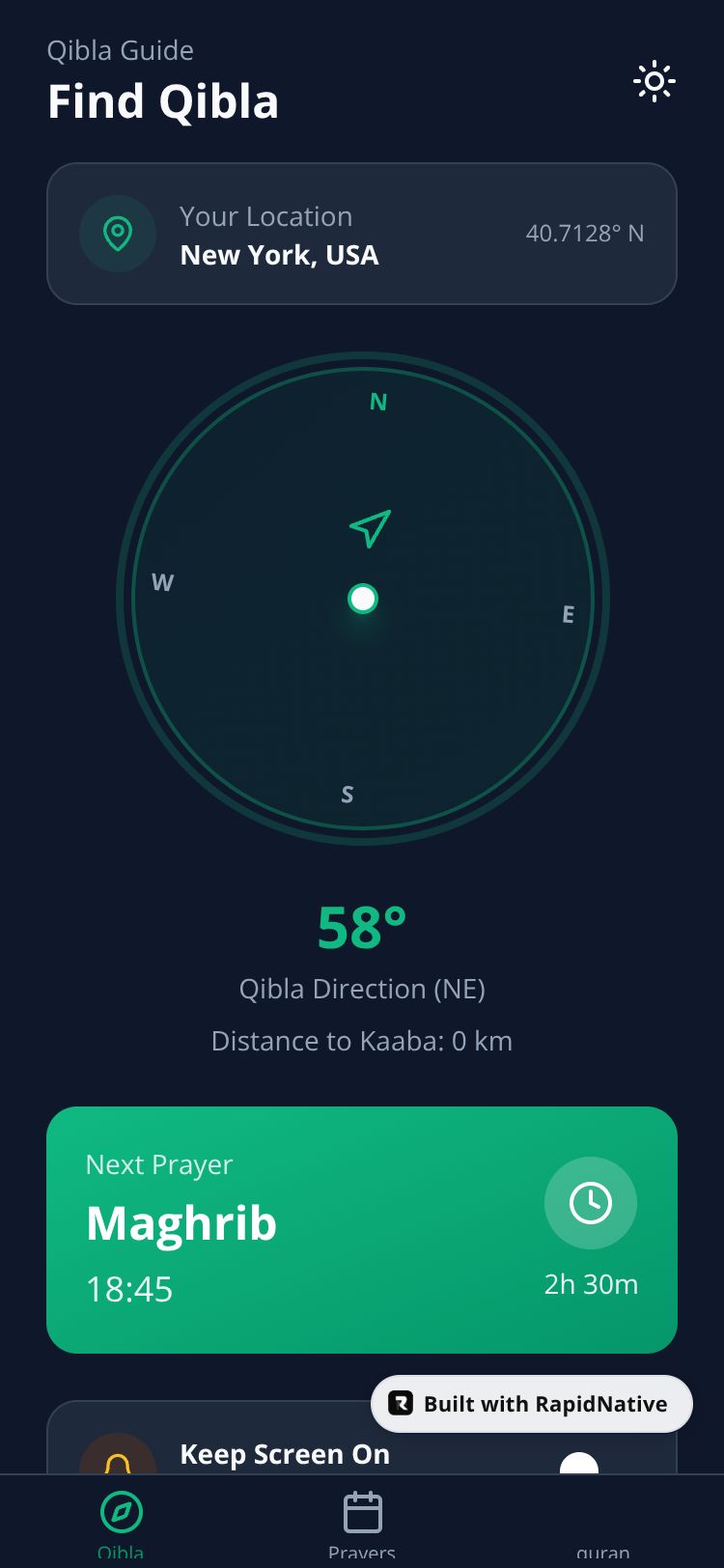The width and height of the screenshot is (724, 1568).
Task: Go to the Prayers tab
Action: (362, 1524)
